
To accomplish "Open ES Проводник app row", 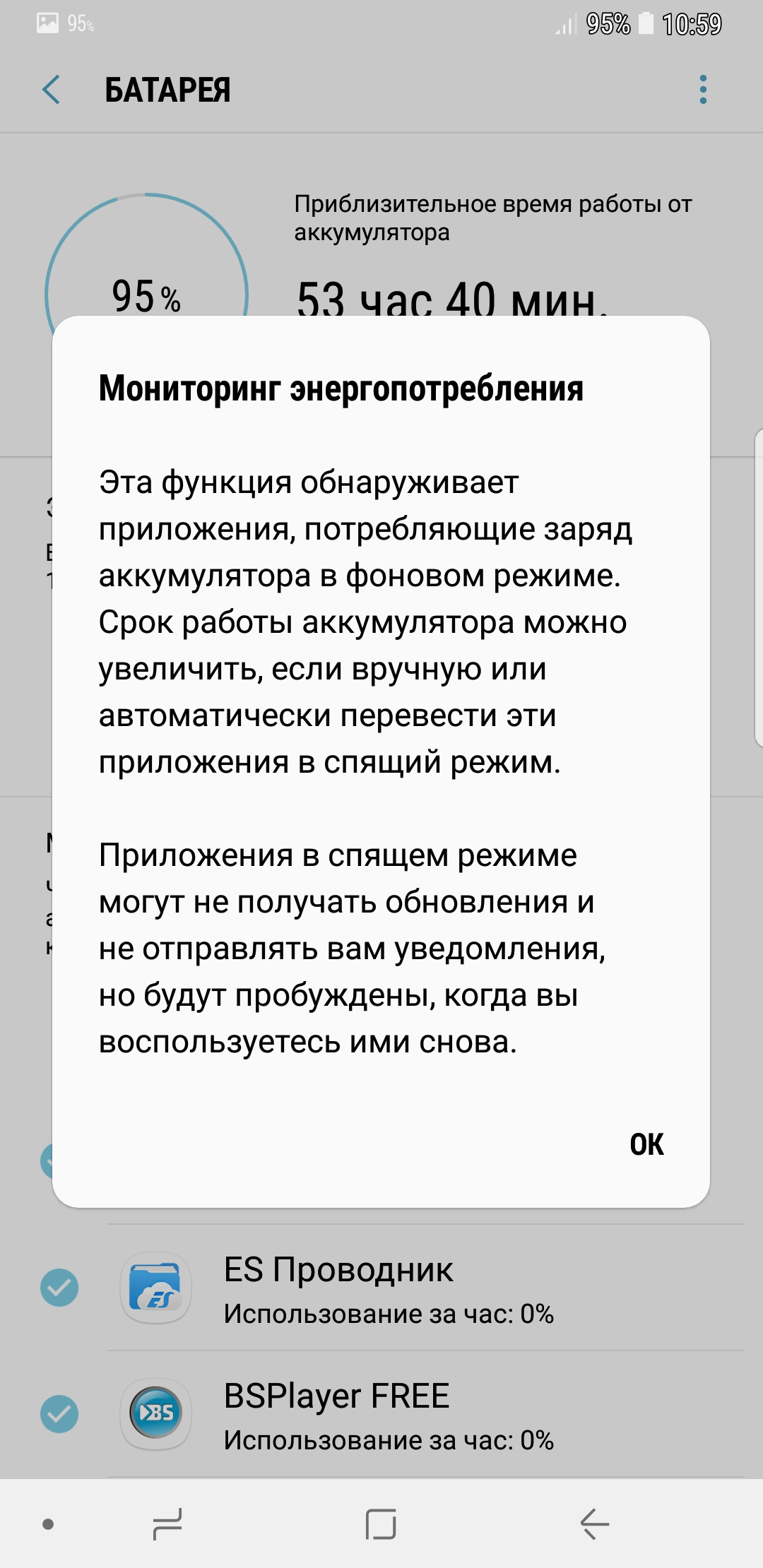I will (x=425, y=1288).
